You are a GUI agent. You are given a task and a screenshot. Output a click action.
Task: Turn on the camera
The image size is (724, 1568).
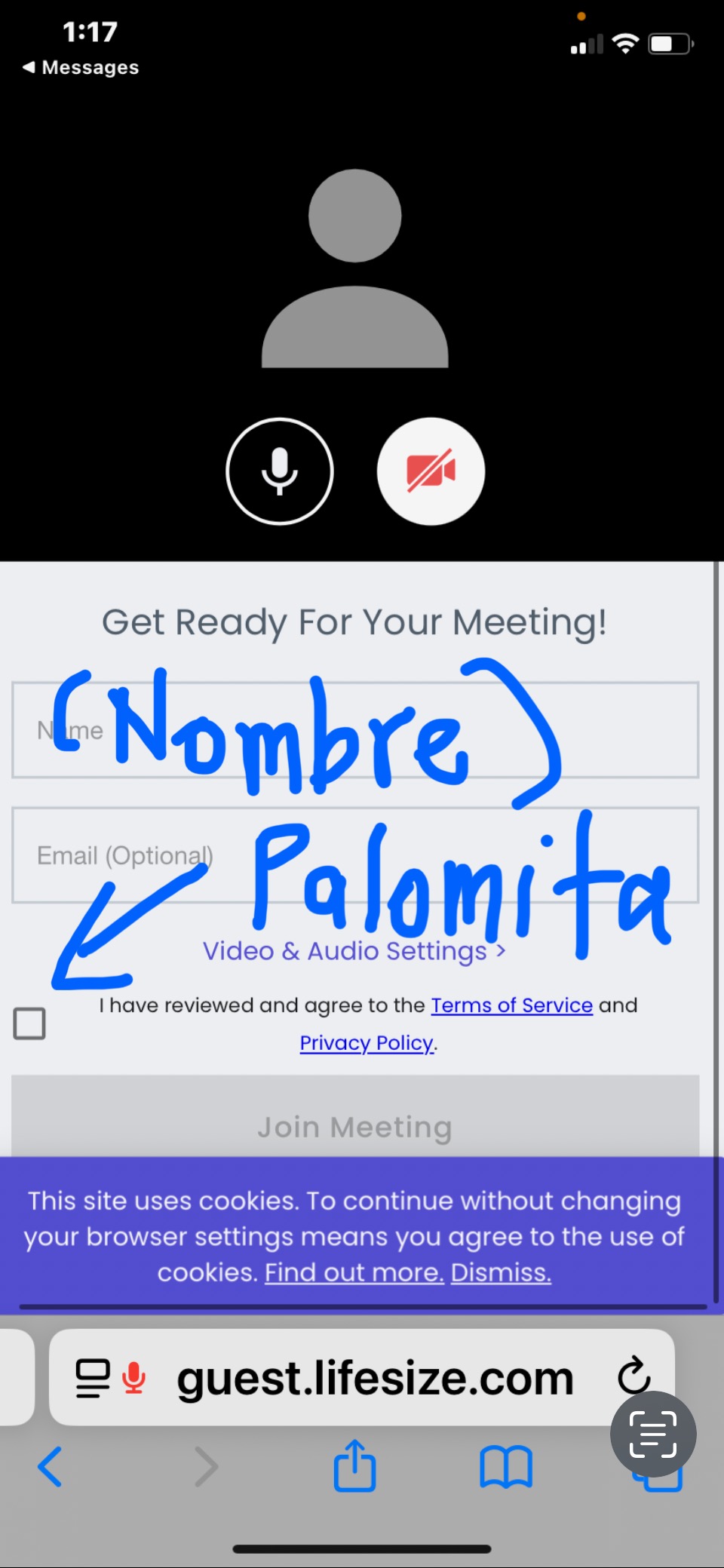tap(431, 471)
